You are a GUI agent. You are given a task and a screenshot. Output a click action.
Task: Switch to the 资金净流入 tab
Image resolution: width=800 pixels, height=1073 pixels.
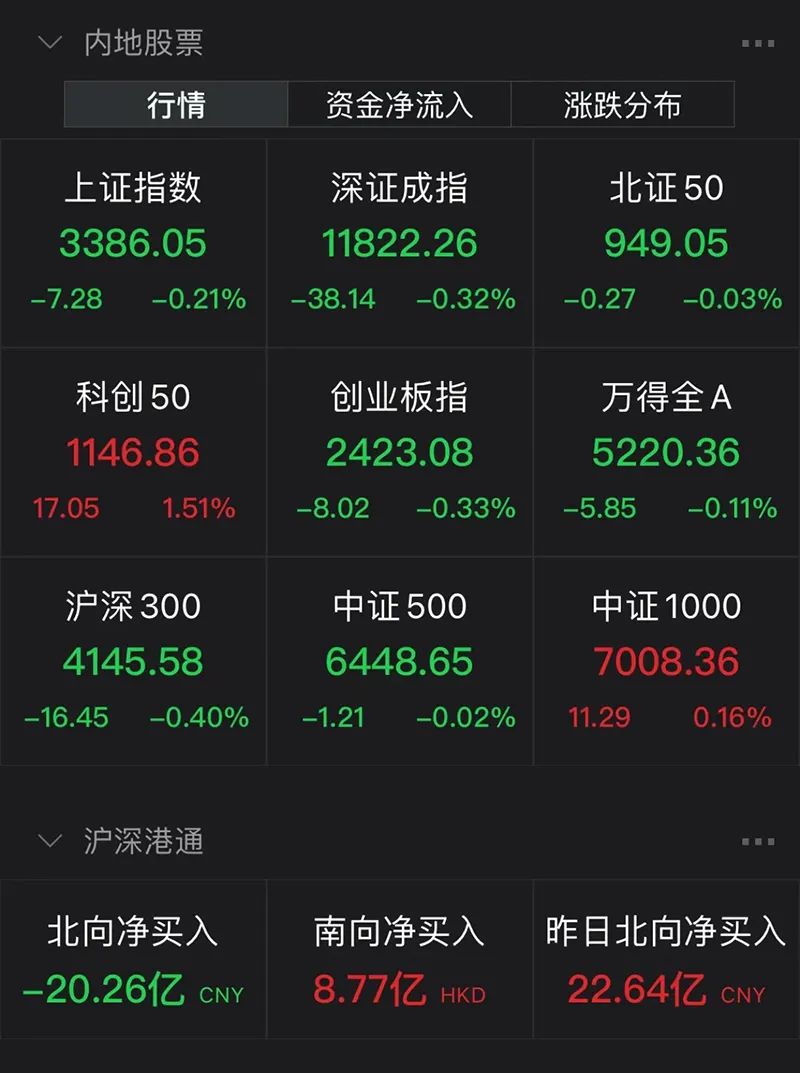(x=399, y=105)
